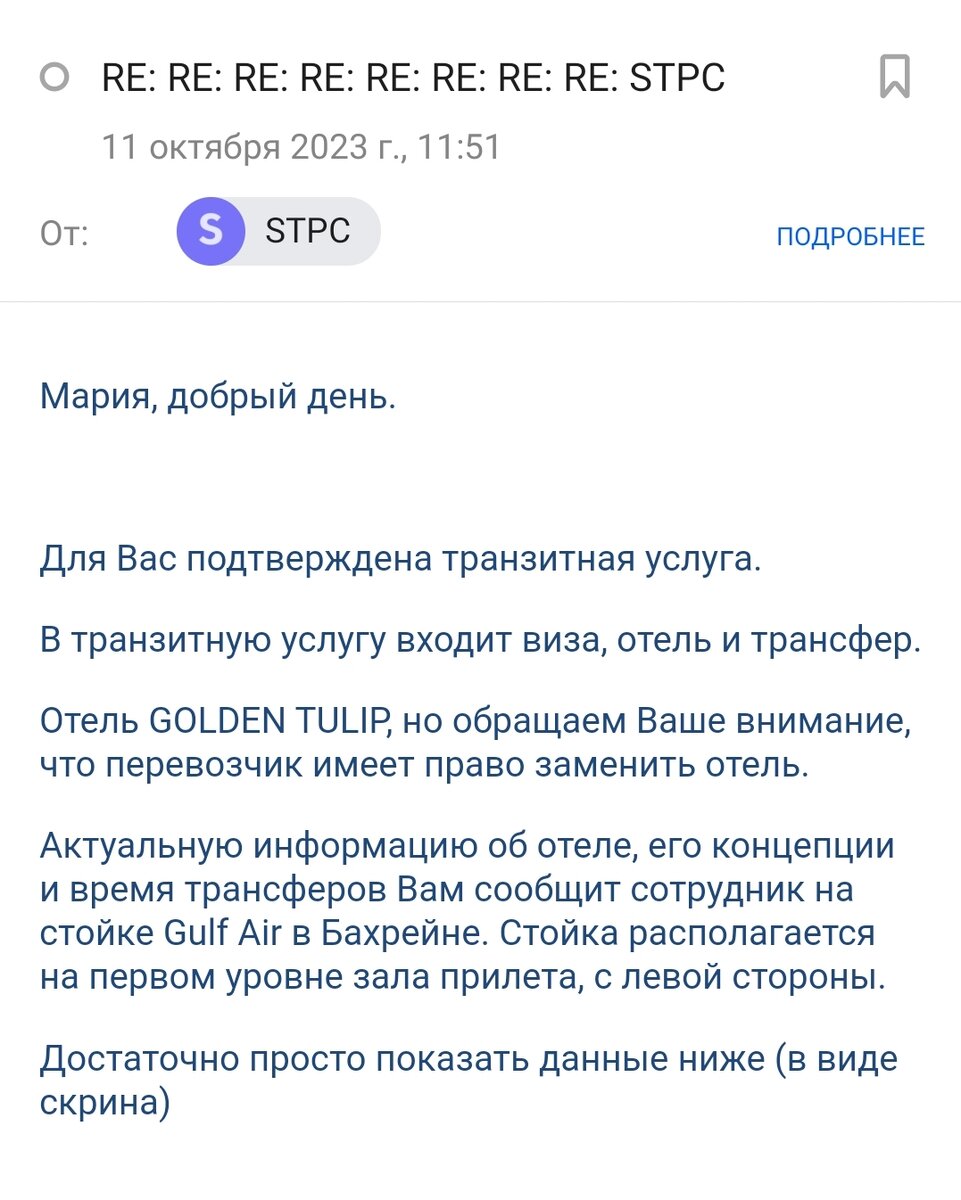The image size is (961, 1200).
Task: Expand details with the ПОДРОБНЕЕ control
Action: [852, 236]
